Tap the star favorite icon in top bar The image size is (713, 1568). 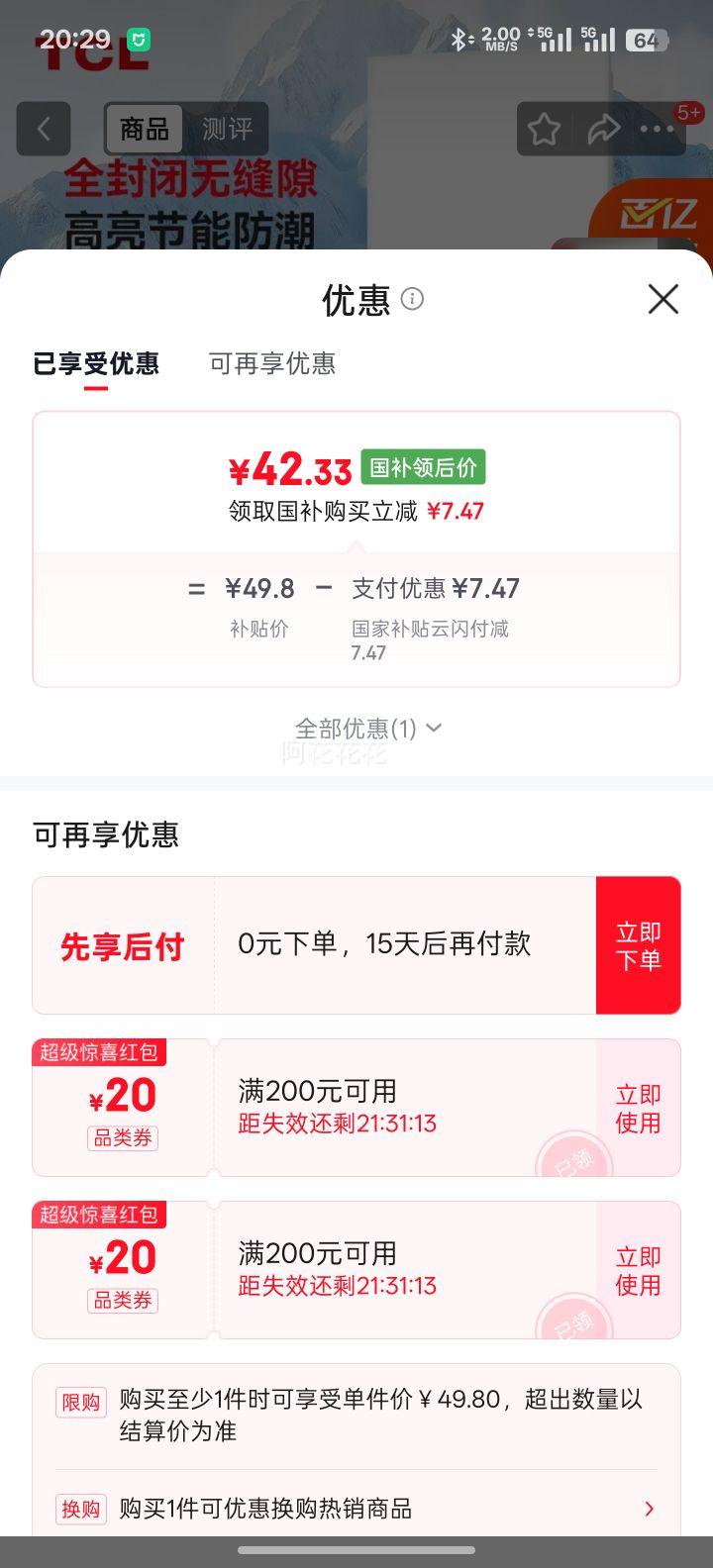(x=544, y=130)
